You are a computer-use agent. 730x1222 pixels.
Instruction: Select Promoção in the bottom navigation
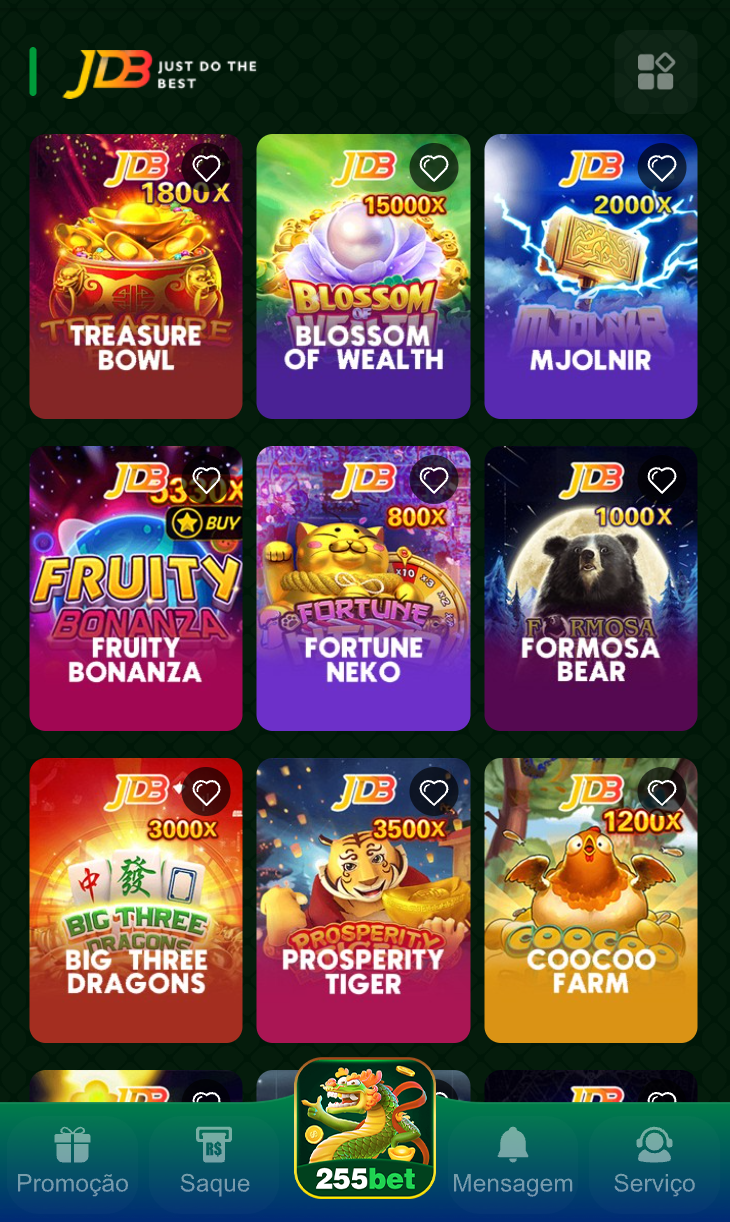pos(71,1160)
